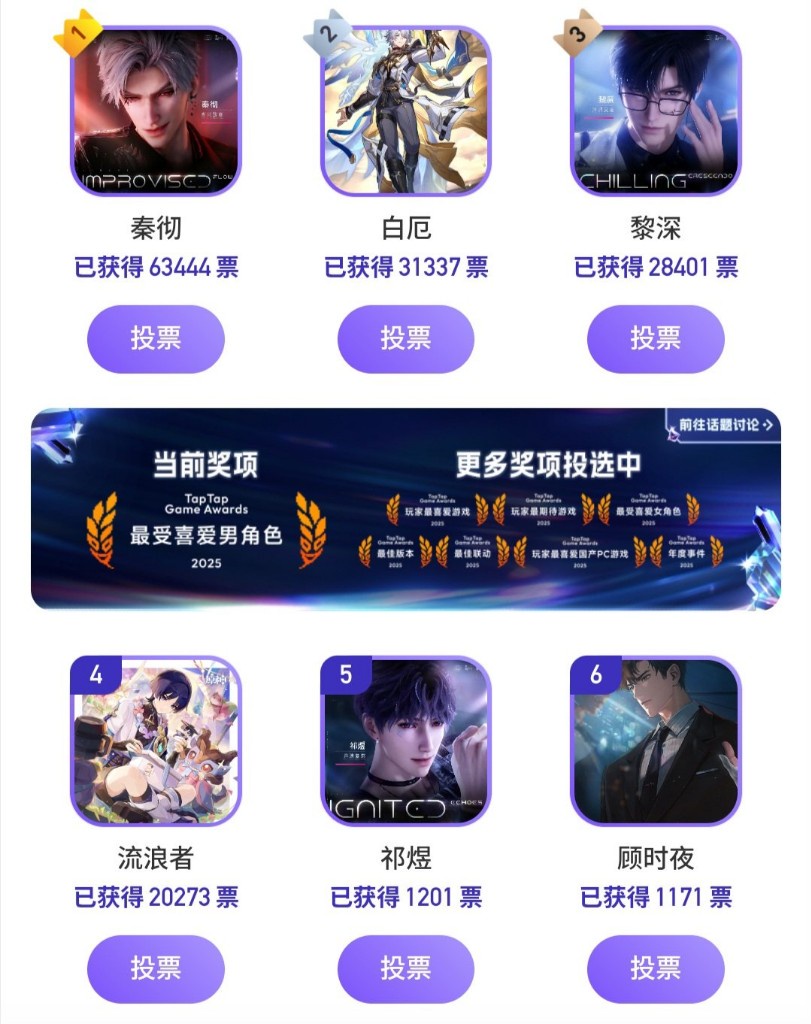Cast a vote for 白厄
The height and width of the screenshot is (1024, 811).
pos(405,338)
